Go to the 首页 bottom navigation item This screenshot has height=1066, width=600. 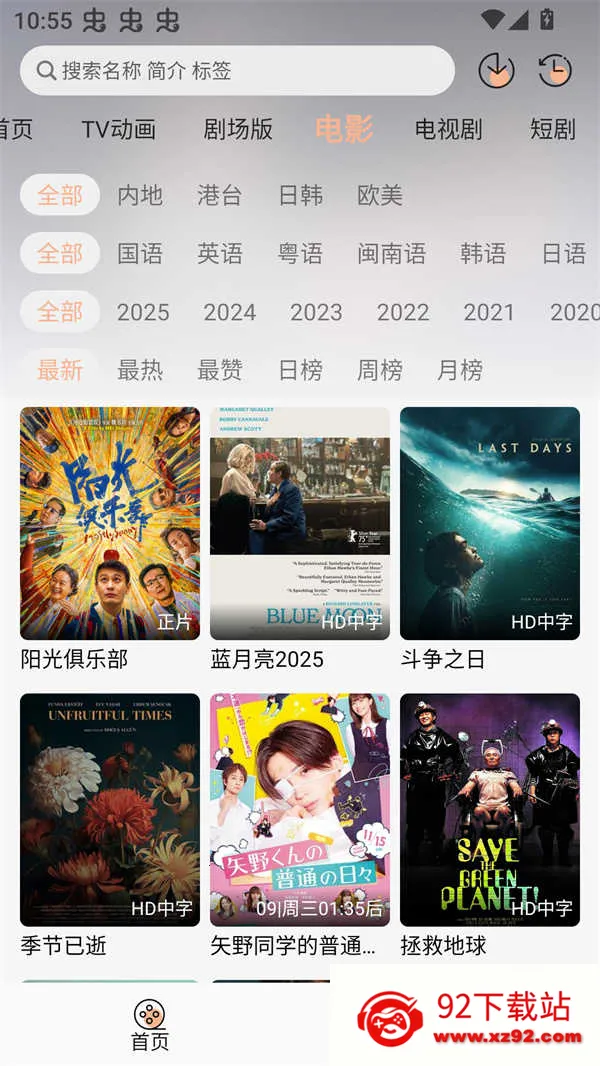pyautogui.click(x=150, y=1025)
